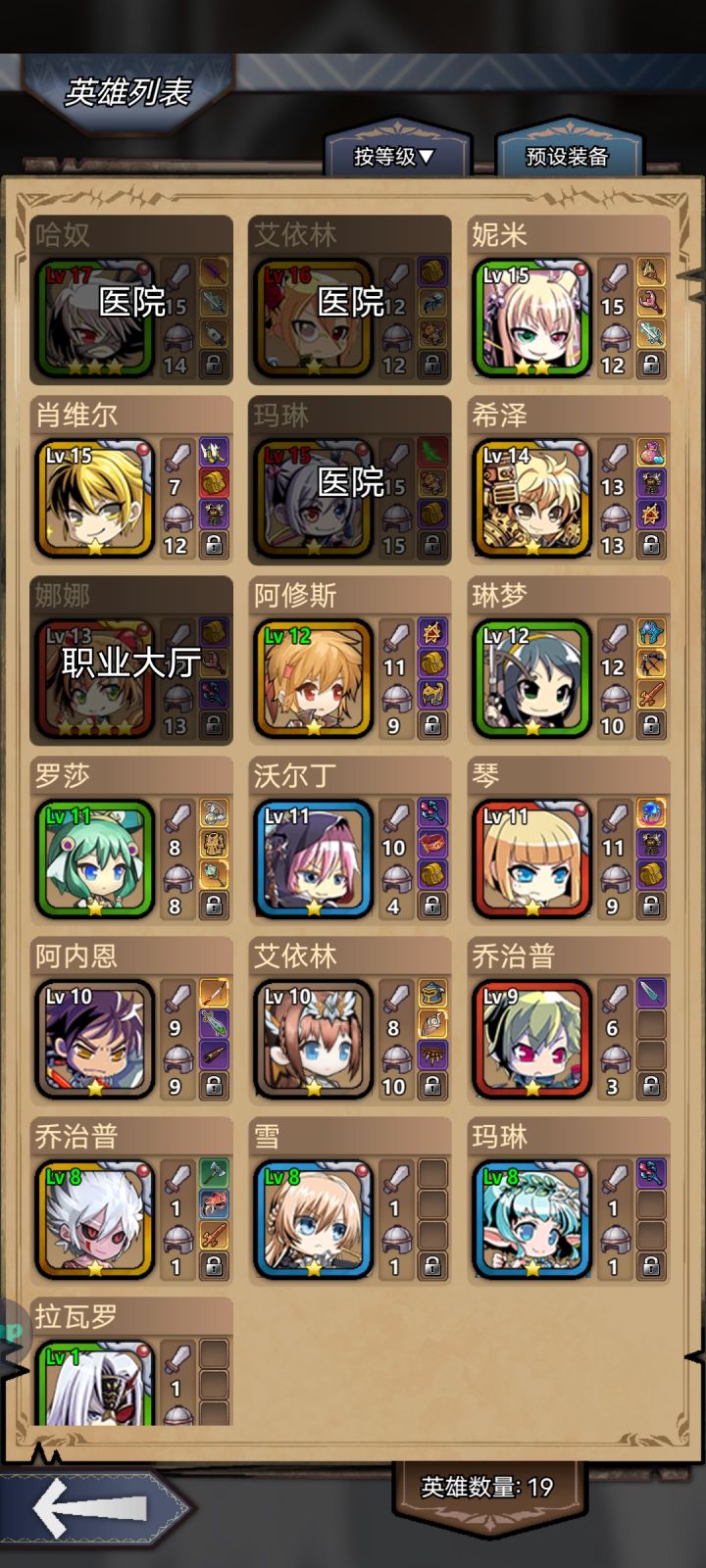Go back with the arrow button
The width and height of the screenshot is (706, 1568).
click(x=91, y=1508)
